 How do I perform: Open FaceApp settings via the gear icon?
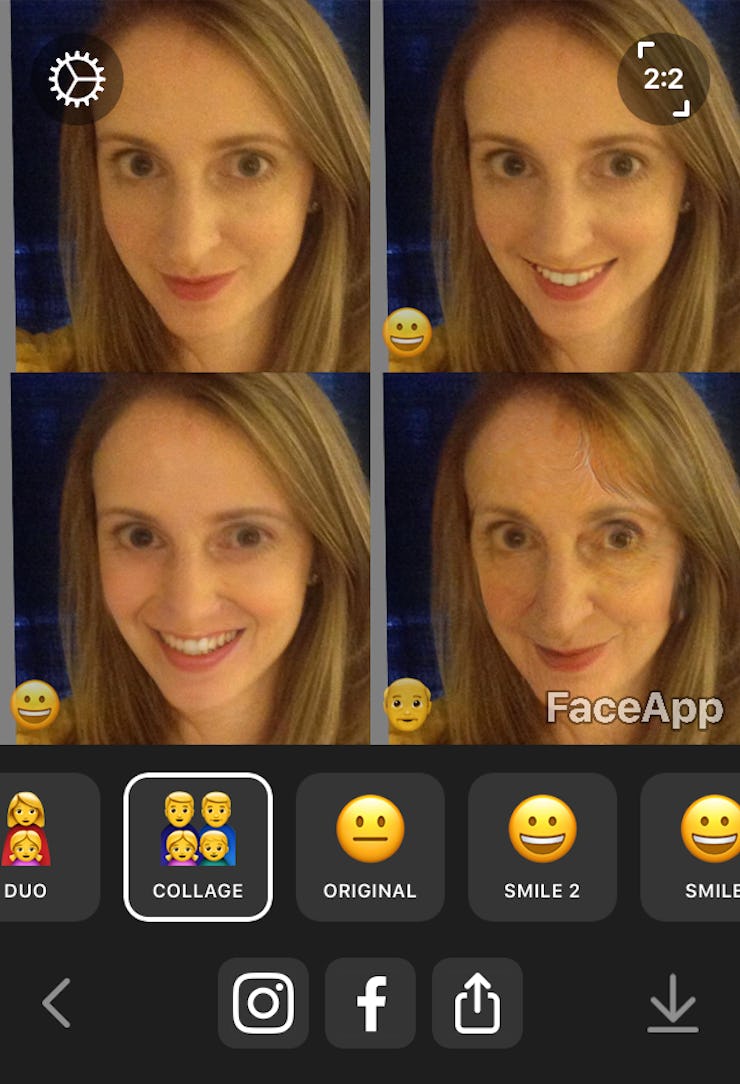[x=78, y=78]
